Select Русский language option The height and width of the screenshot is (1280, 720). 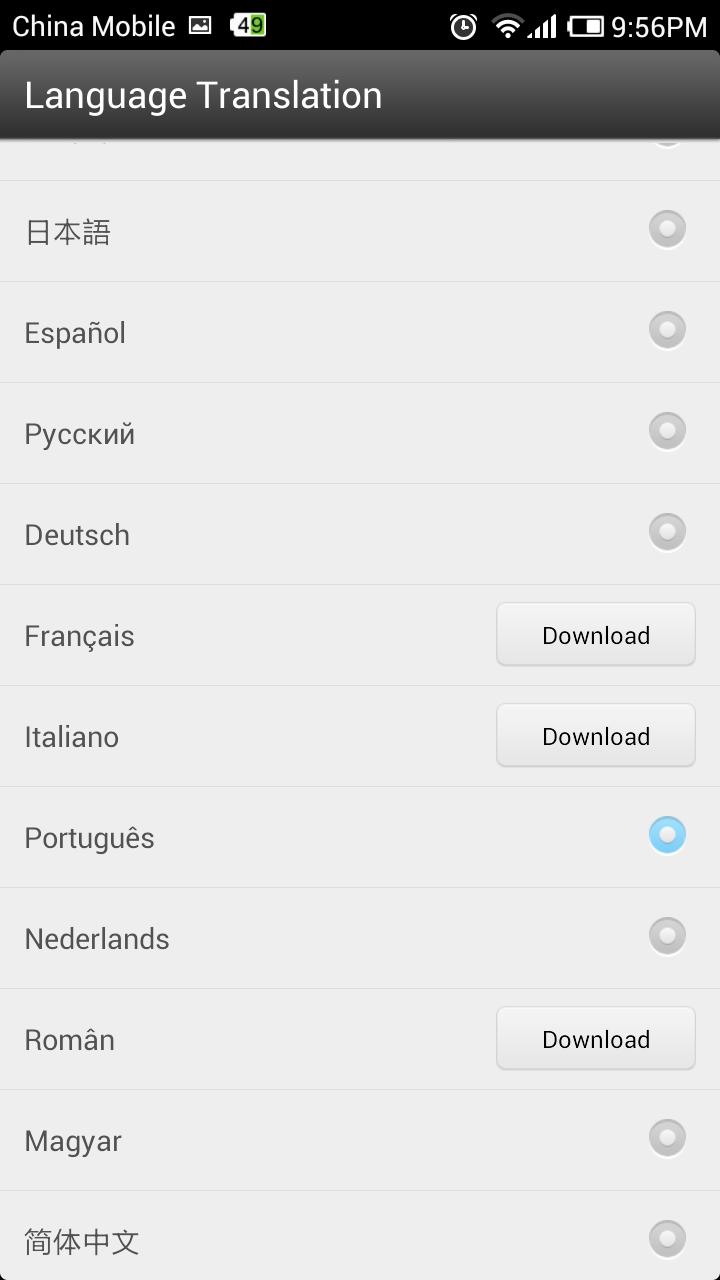pyautogui.click(x=667, y=432)
